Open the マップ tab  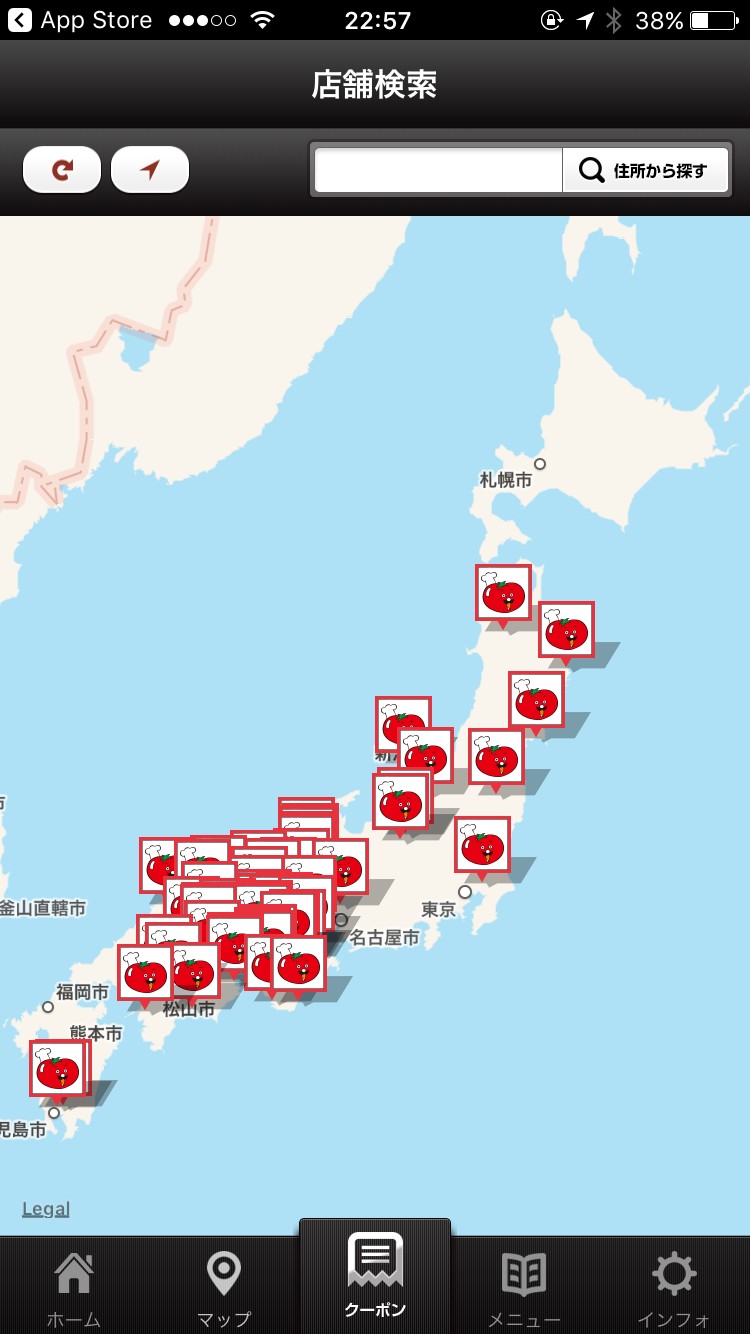point(223,1288)
